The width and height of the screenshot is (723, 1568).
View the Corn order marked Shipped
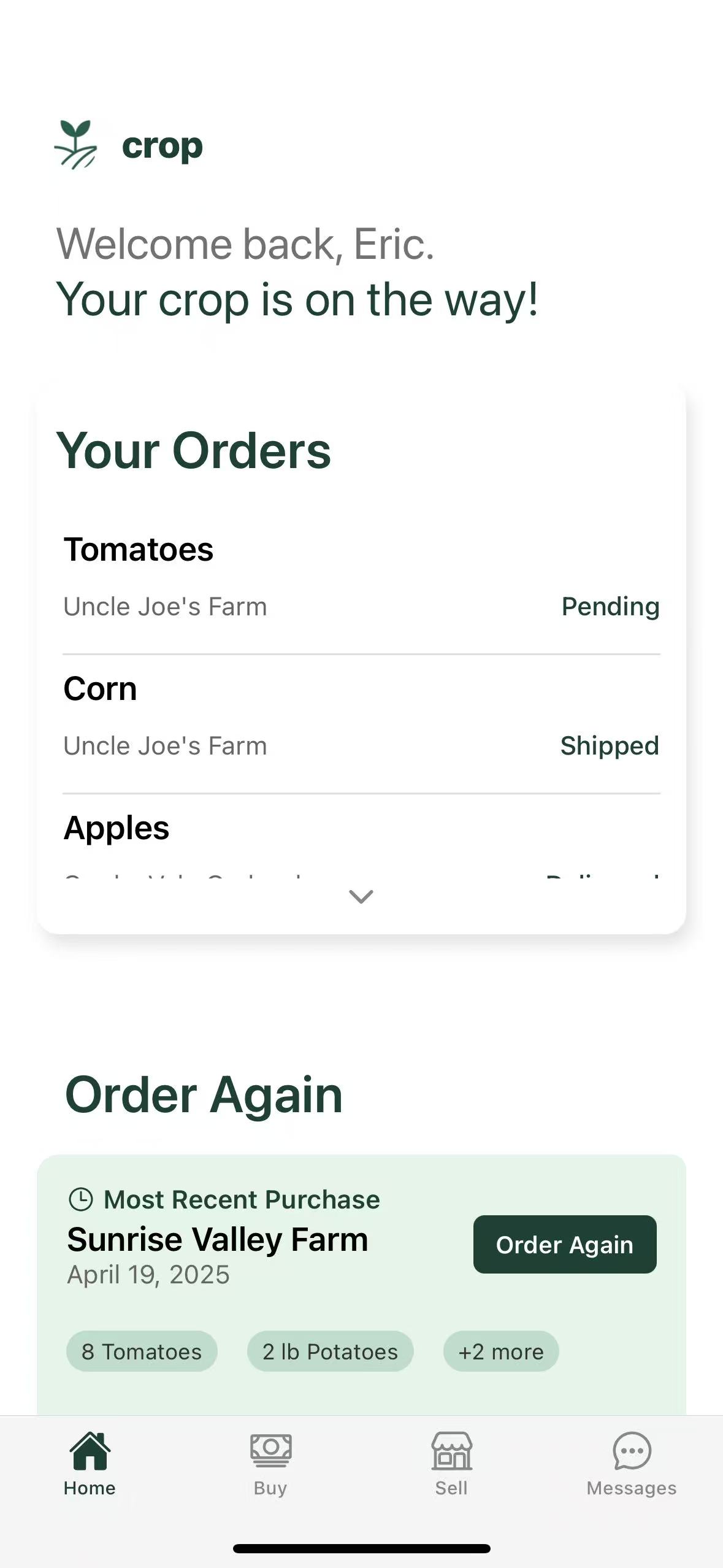[361, 717]
